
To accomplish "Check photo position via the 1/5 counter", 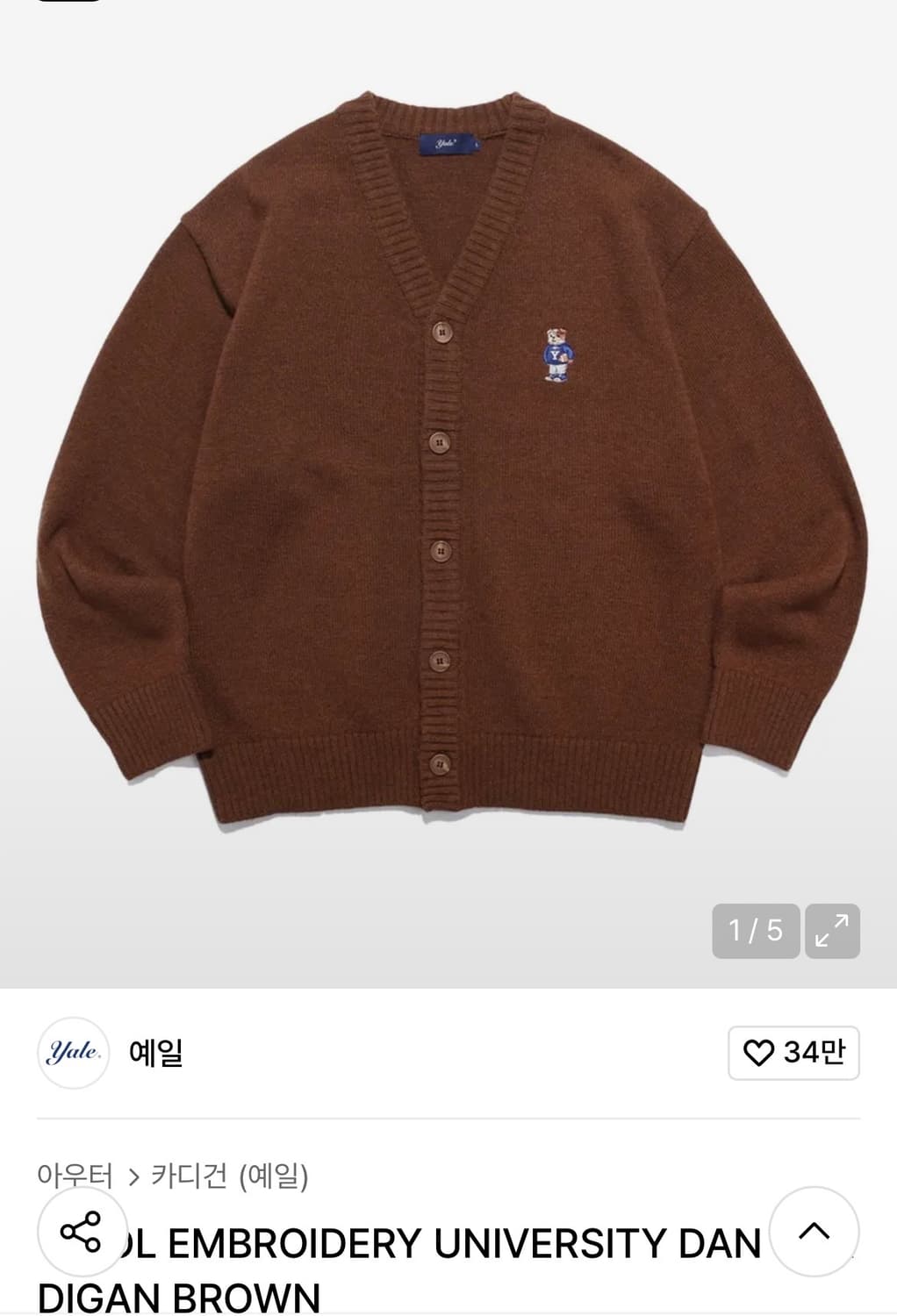I will click(x=756, y=931).
